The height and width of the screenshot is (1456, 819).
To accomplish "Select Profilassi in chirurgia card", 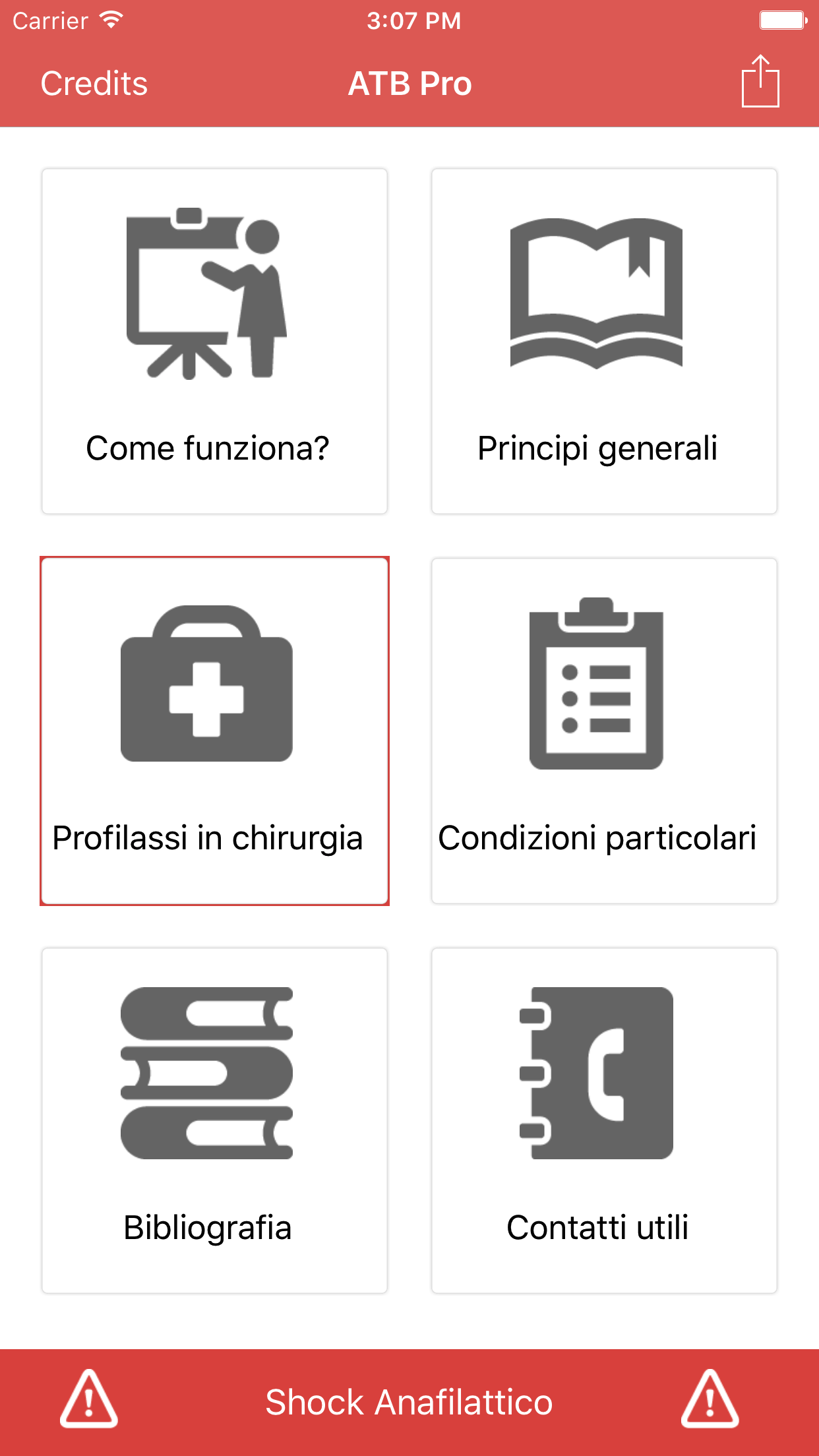I will (214, 731).
